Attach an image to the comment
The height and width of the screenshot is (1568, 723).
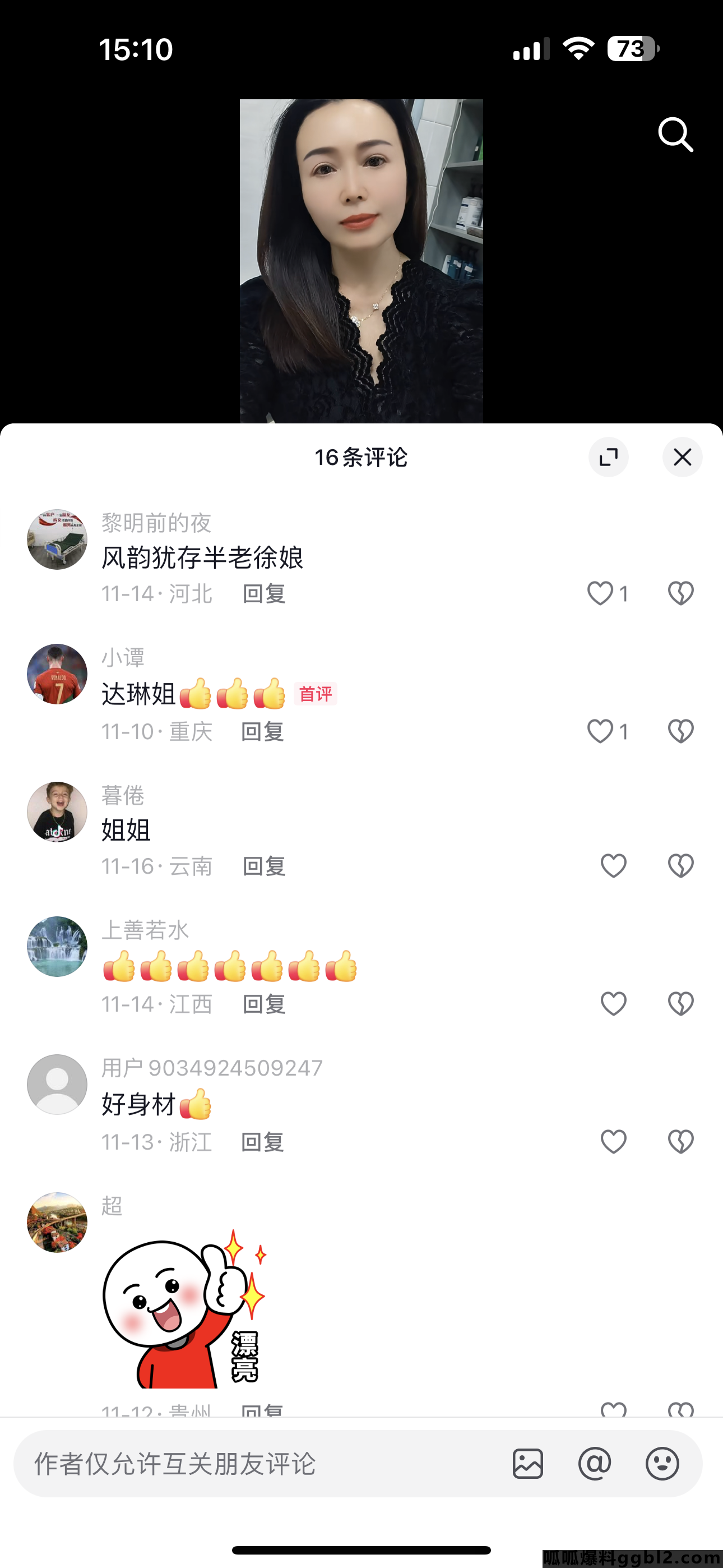pos(527,1463)
